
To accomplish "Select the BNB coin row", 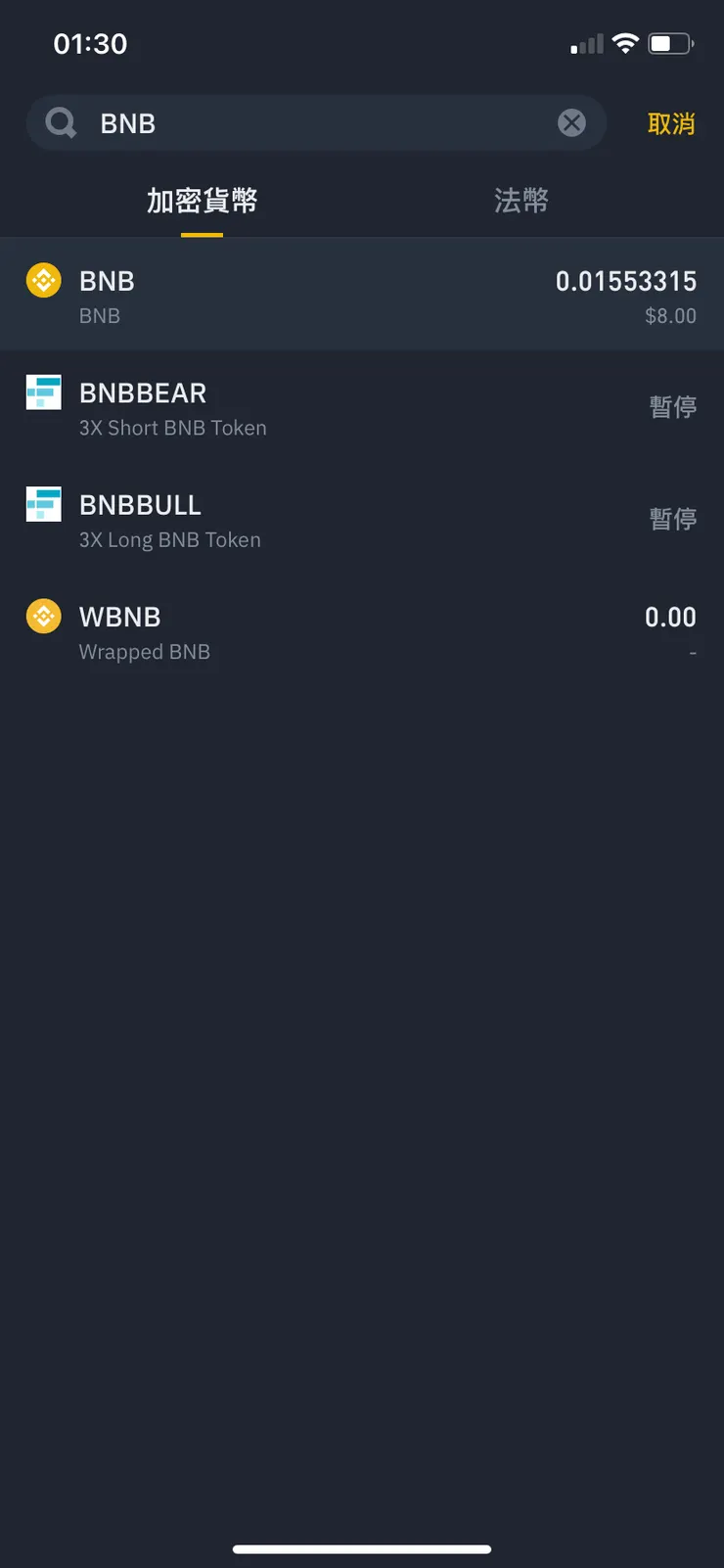I will tap(362, 296).
